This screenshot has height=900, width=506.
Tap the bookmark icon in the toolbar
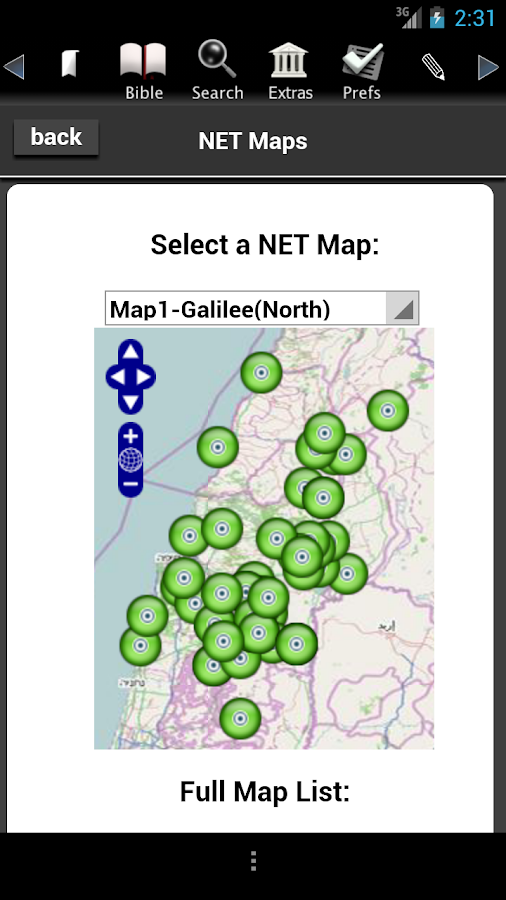[x=70, y=63]
